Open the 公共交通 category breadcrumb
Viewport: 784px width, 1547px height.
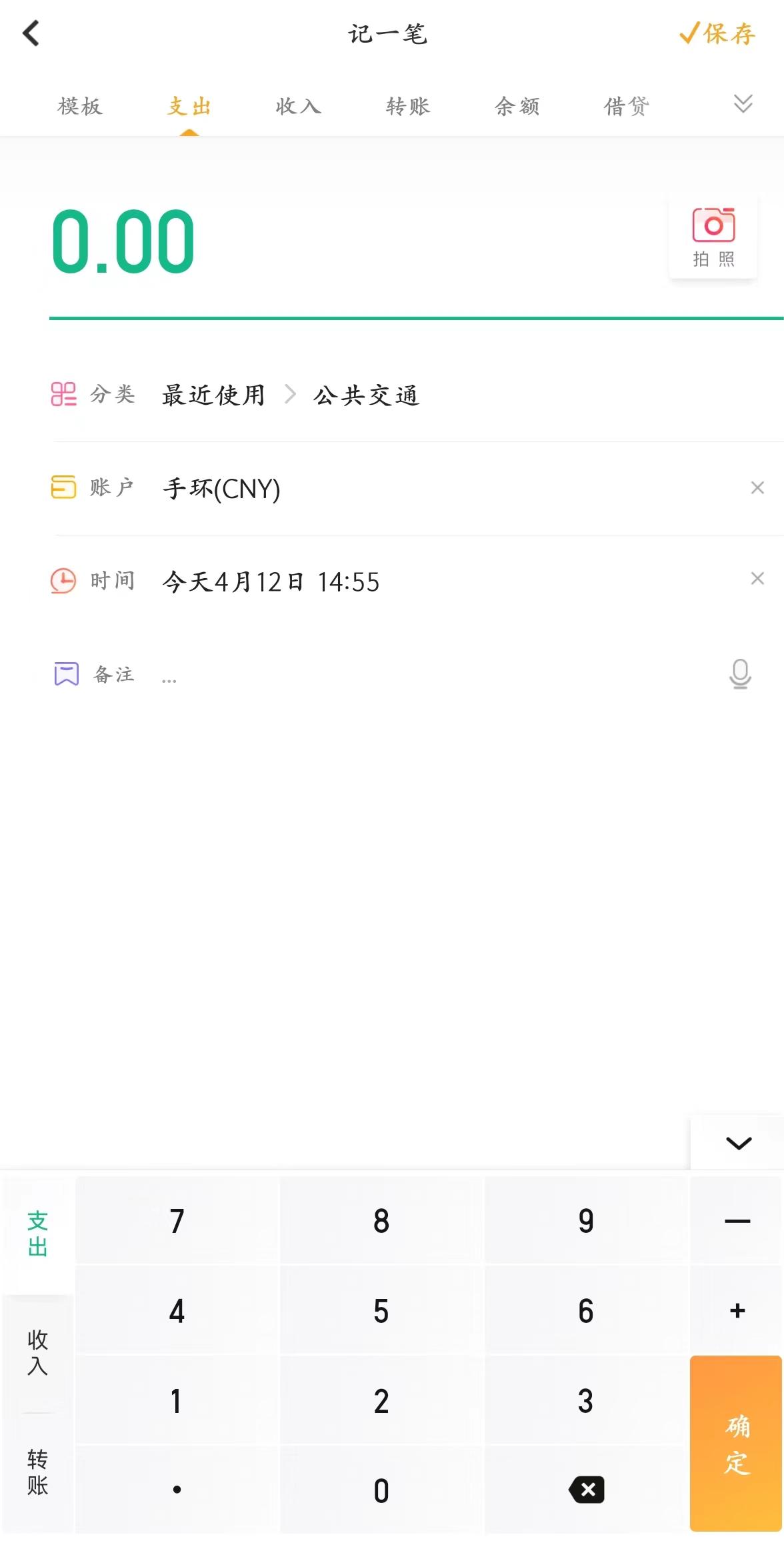[365, 394]
